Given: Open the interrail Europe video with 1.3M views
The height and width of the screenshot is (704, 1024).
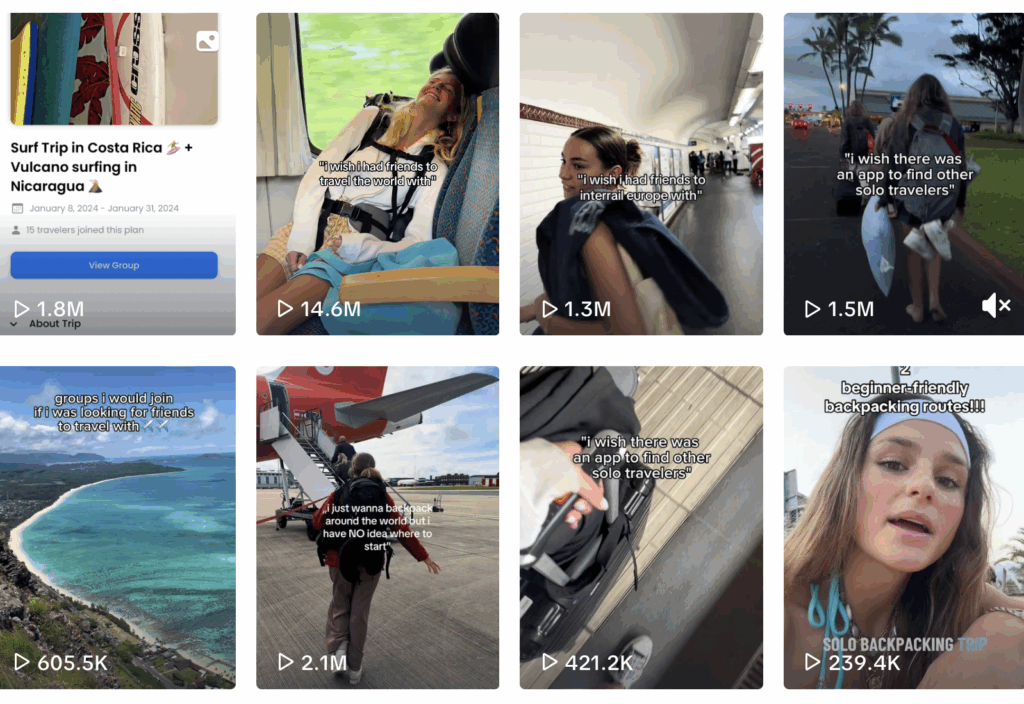Looking at the screenshot, I should (641, 173).
